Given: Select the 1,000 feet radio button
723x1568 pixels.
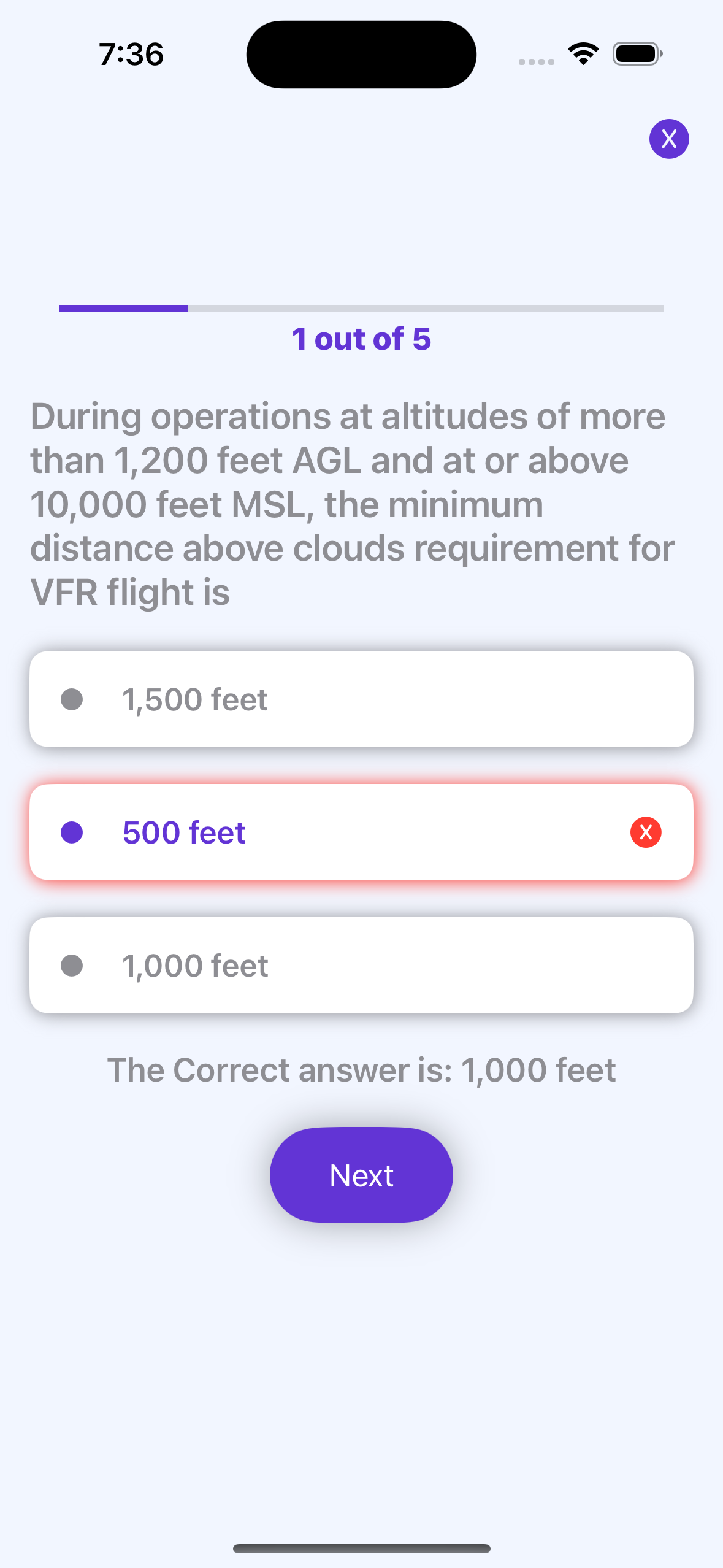Looking at the screenshot, I should click(x=72, y=965).
